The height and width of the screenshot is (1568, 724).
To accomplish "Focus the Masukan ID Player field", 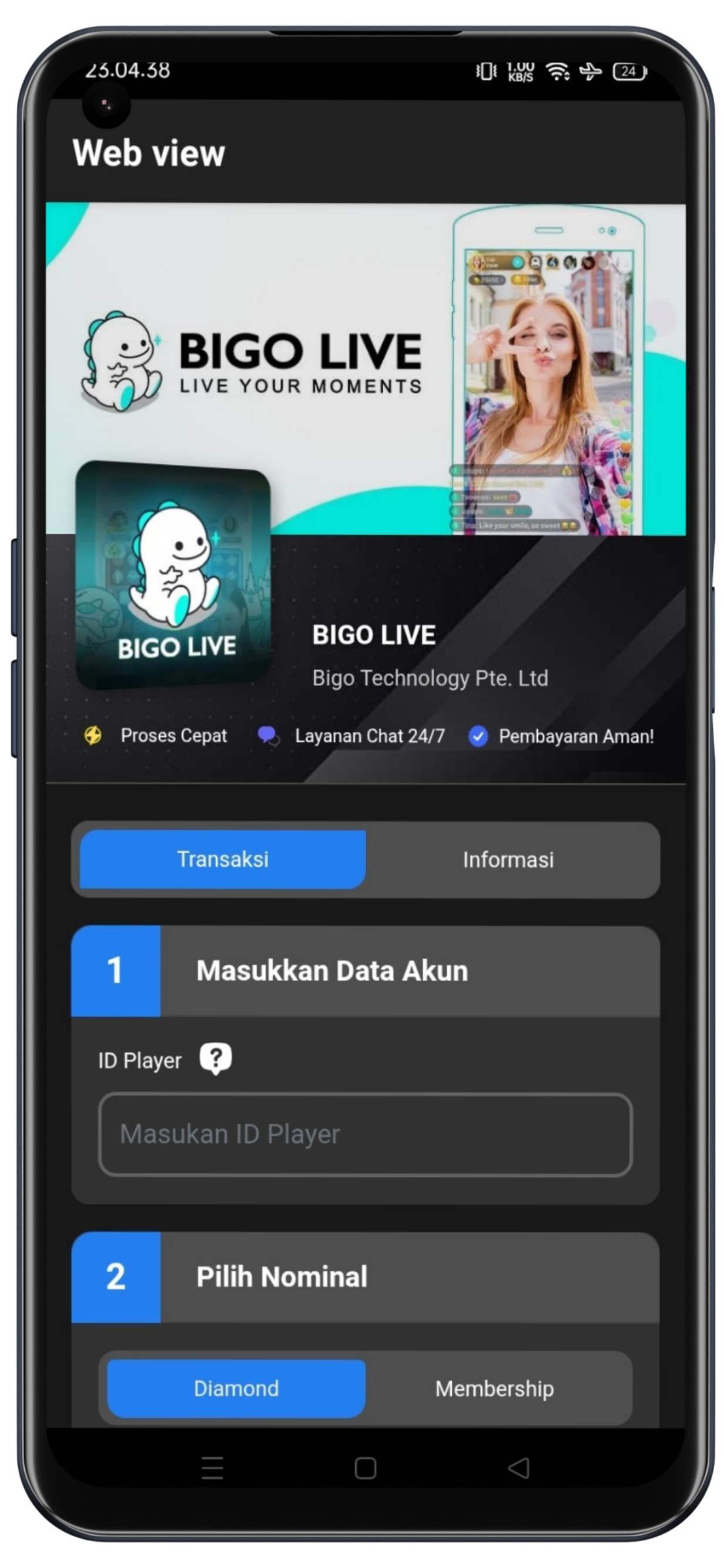I will click(365, 1134).
